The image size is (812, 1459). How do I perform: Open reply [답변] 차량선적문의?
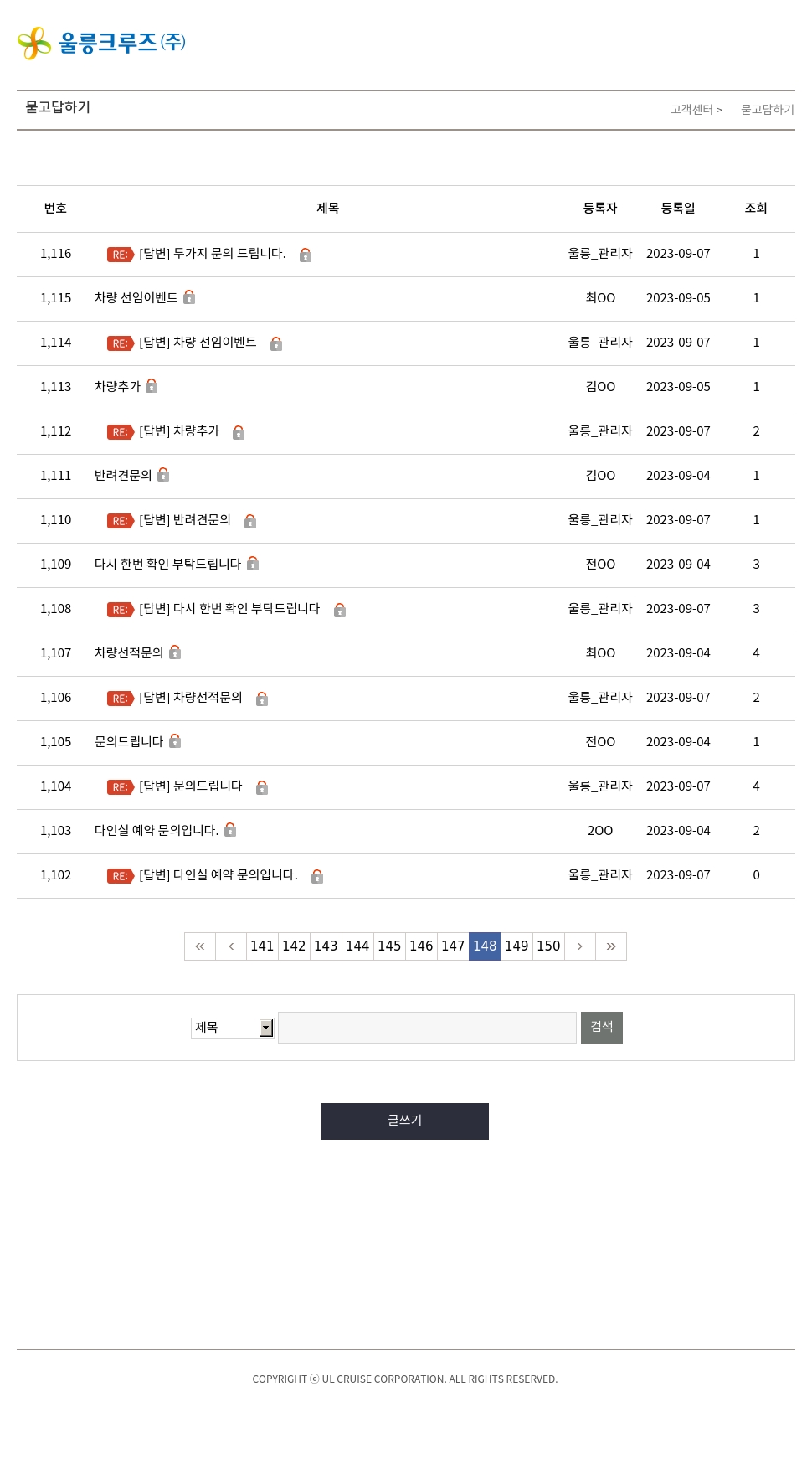point(191,698)
